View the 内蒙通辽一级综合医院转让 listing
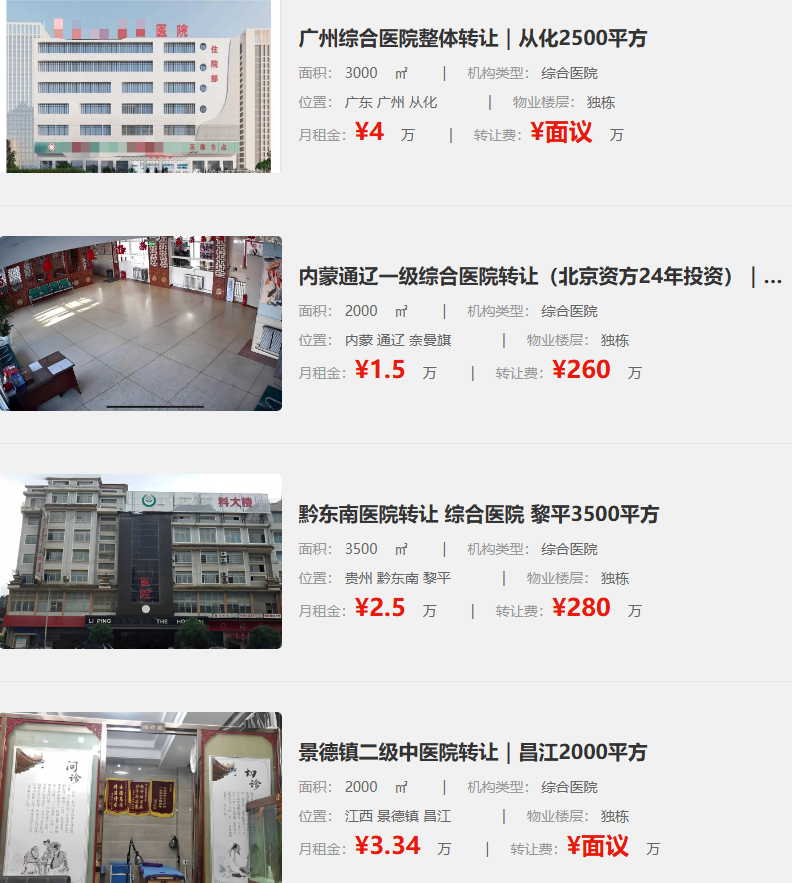 pyautogui.click(x=530, y=277)
